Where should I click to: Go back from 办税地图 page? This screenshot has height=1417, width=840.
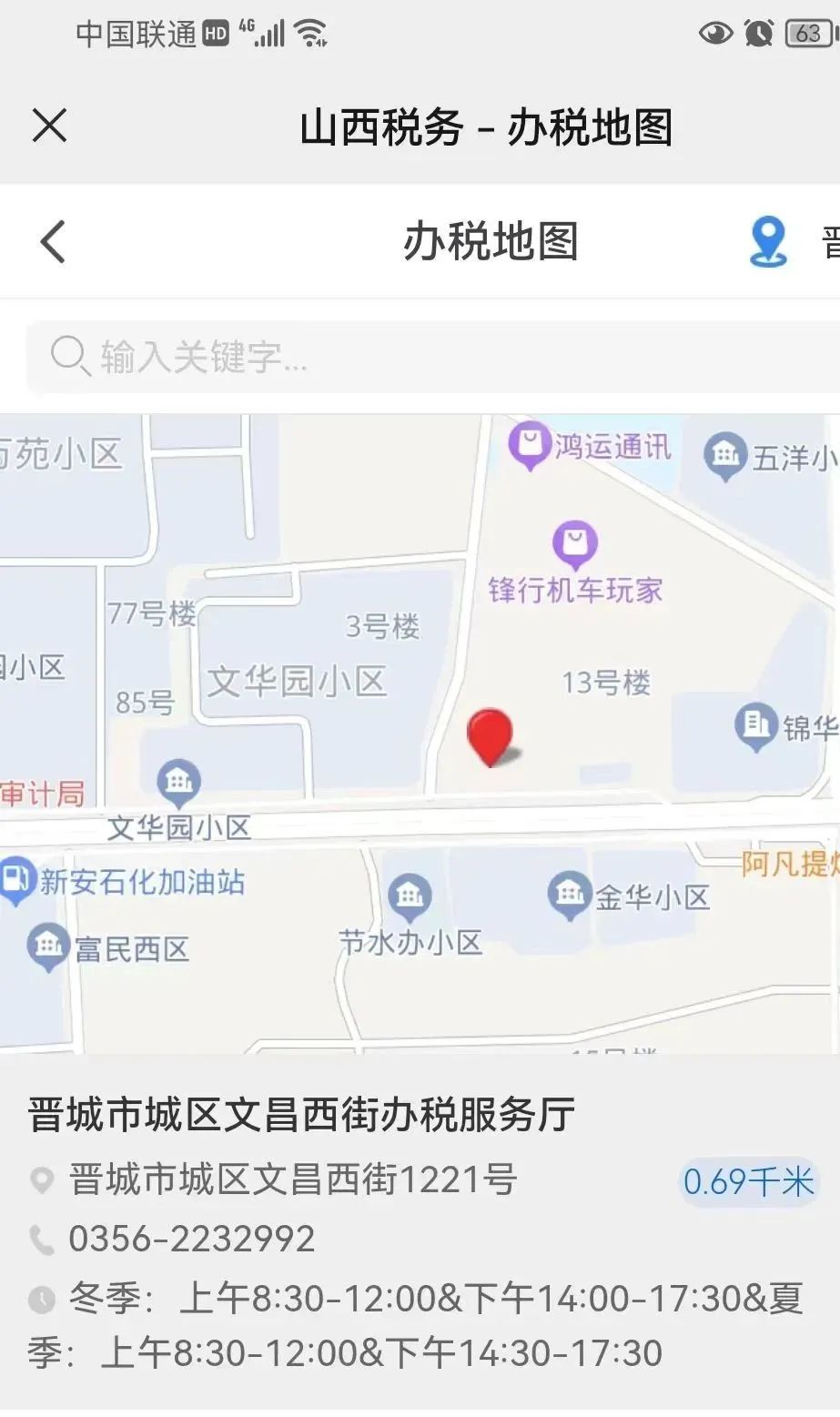(53, 242)
